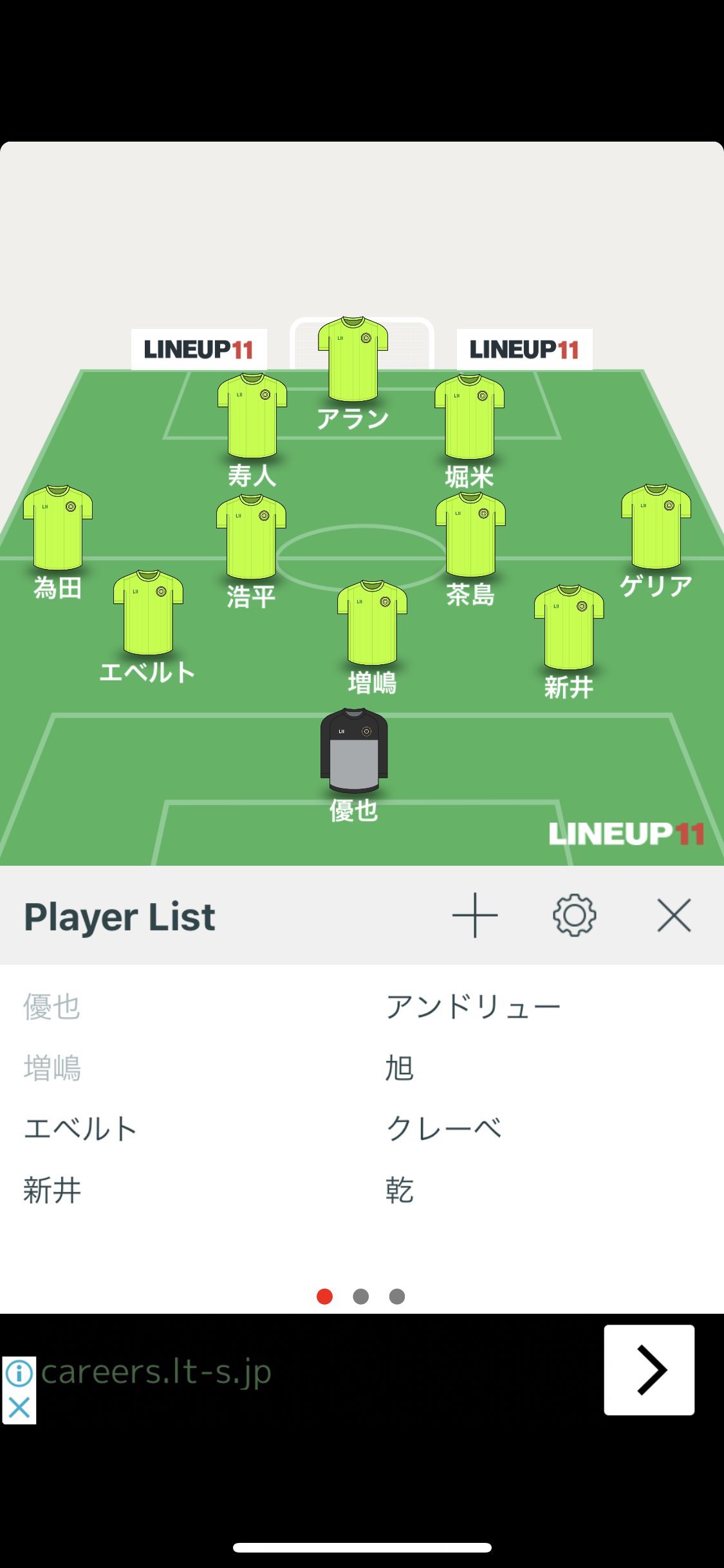The image size is (724, 1568).
Task: Select 新井 in the player list
Action: [x=53, y=1190]
